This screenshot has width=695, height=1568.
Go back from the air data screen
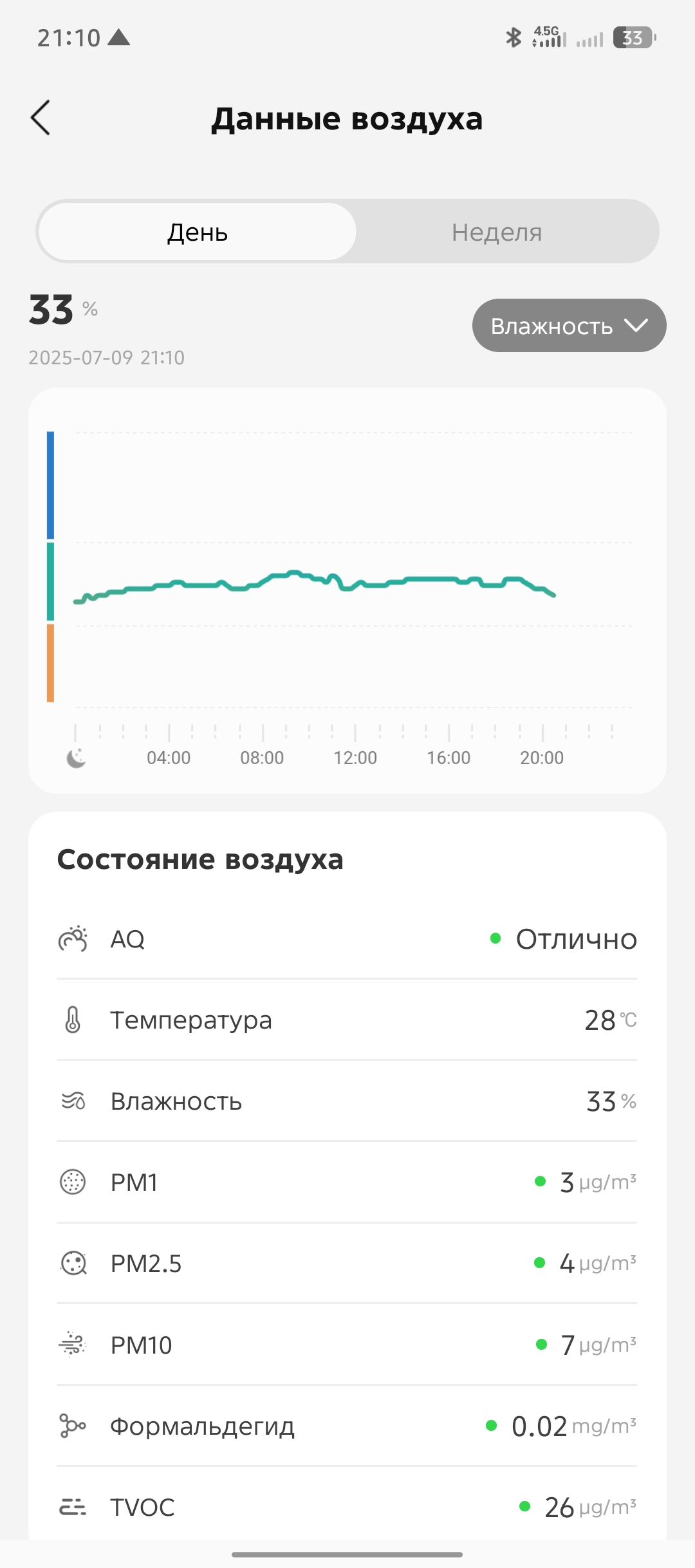pos(41,118)
